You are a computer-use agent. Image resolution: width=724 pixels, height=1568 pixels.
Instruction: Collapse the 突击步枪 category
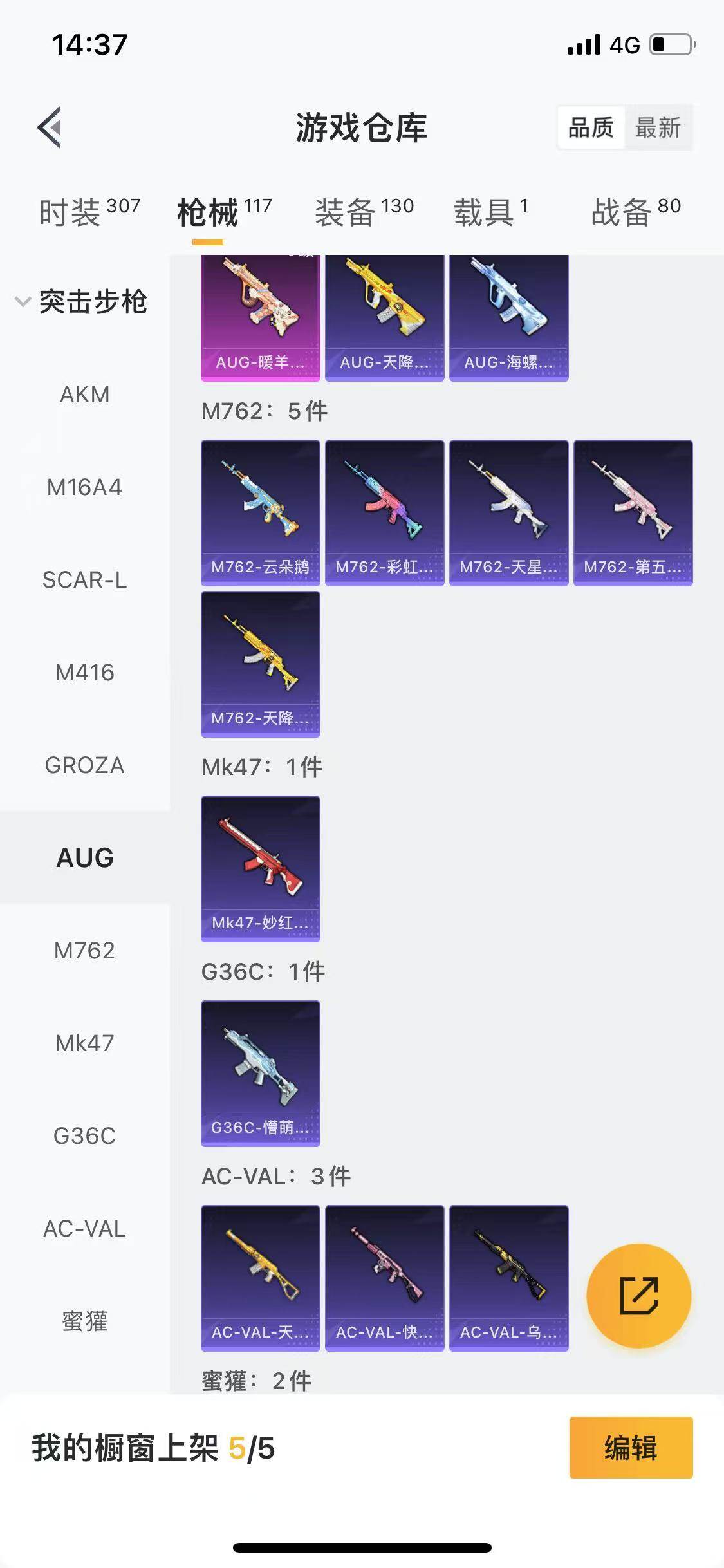23,301
